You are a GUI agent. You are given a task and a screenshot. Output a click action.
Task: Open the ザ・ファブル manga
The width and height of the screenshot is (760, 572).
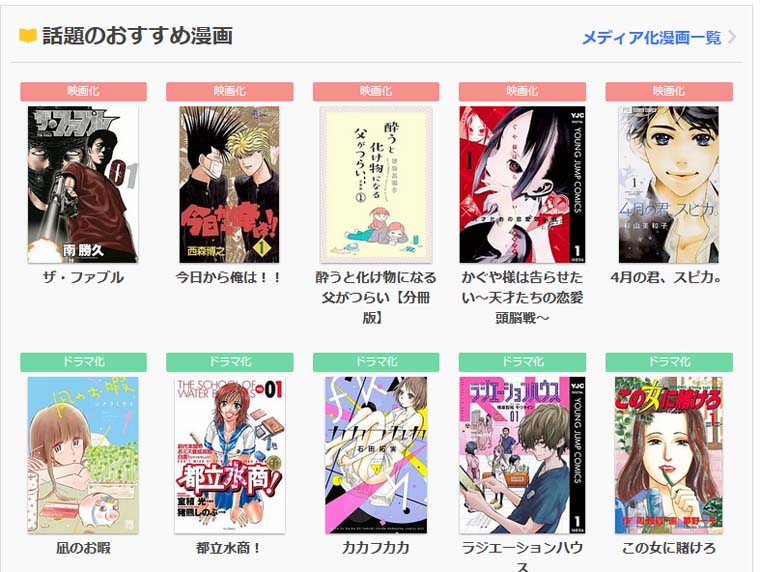coord(83,185)
